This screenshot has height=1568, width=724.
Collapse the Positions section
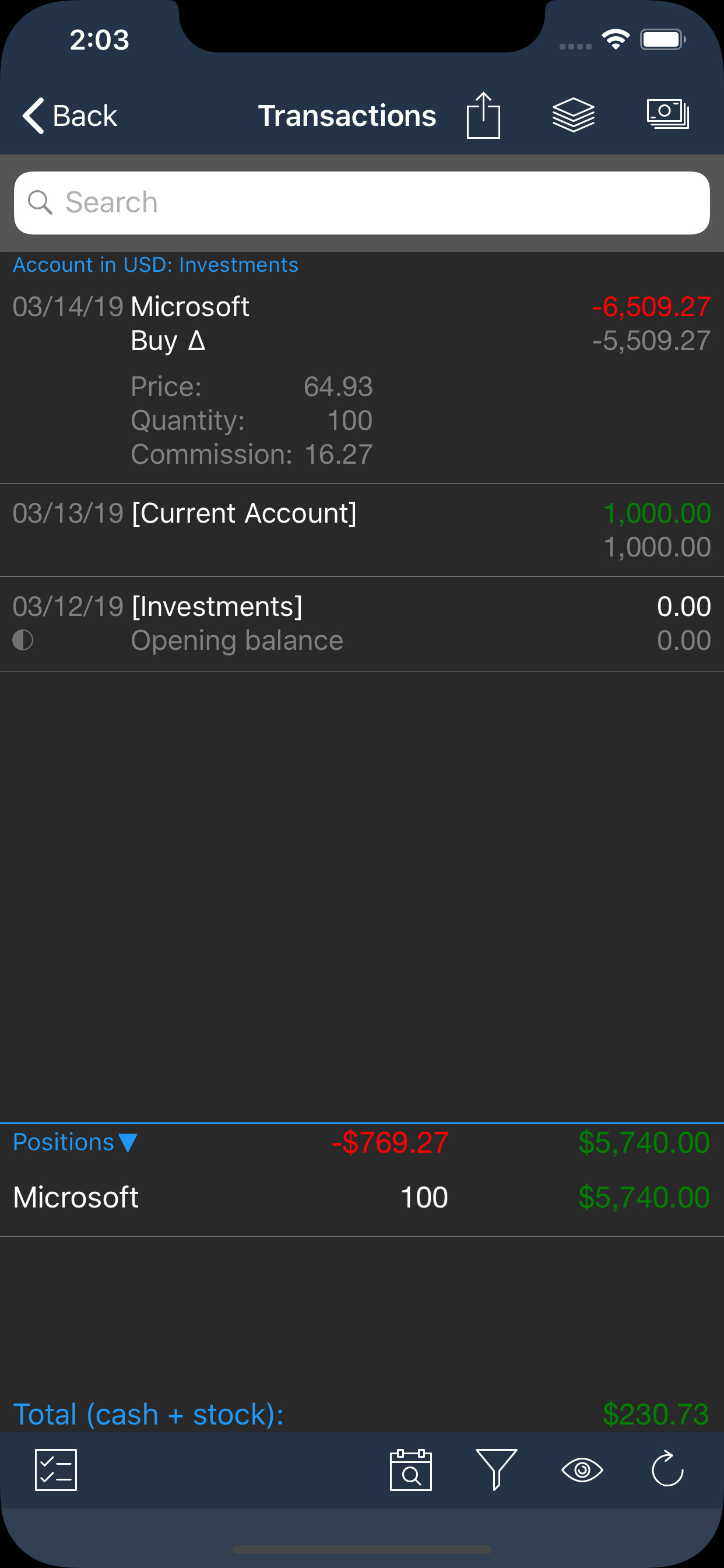coord(75,1142)
